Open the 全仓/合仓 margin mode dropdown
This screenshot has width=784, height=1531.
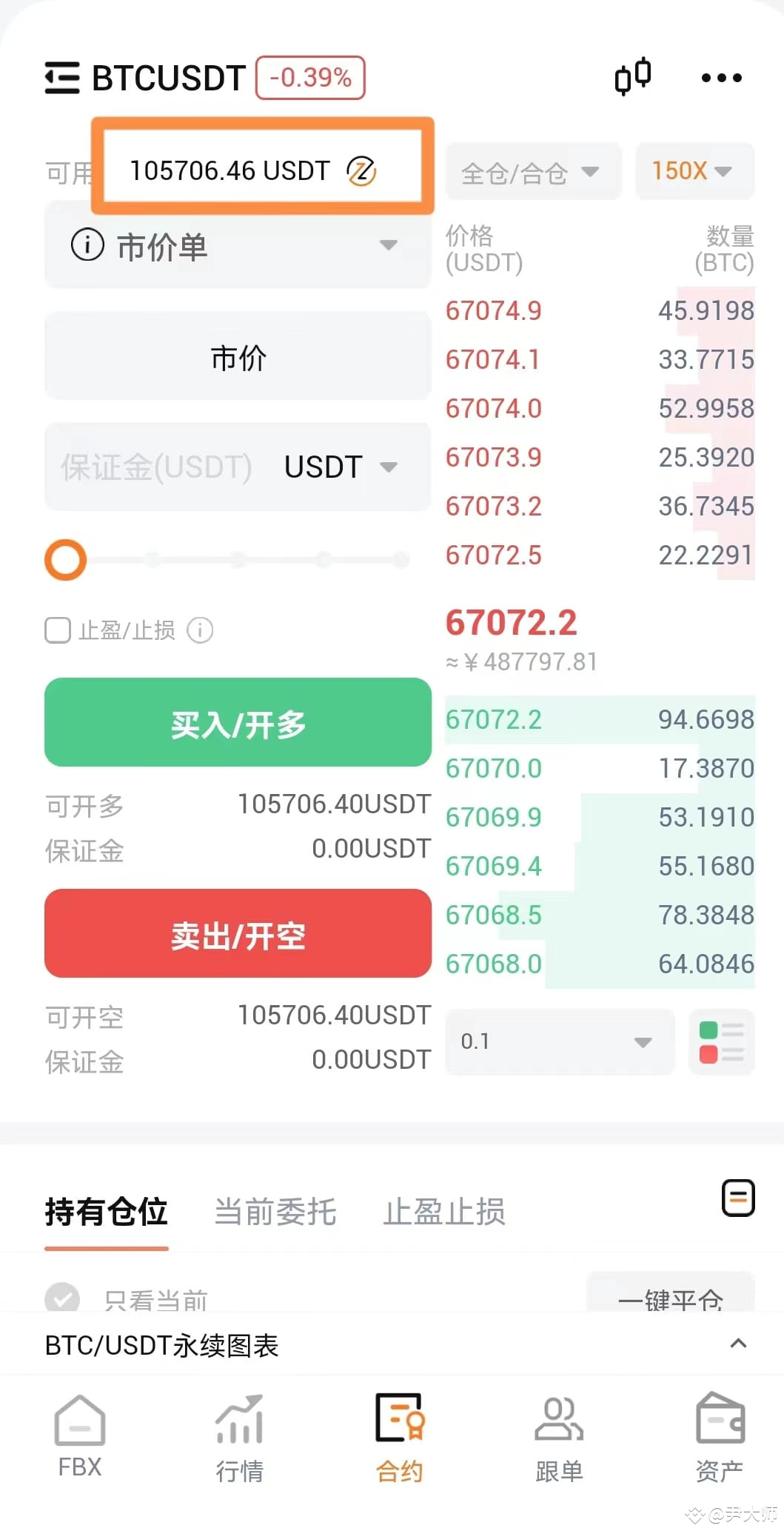point(532,172)
